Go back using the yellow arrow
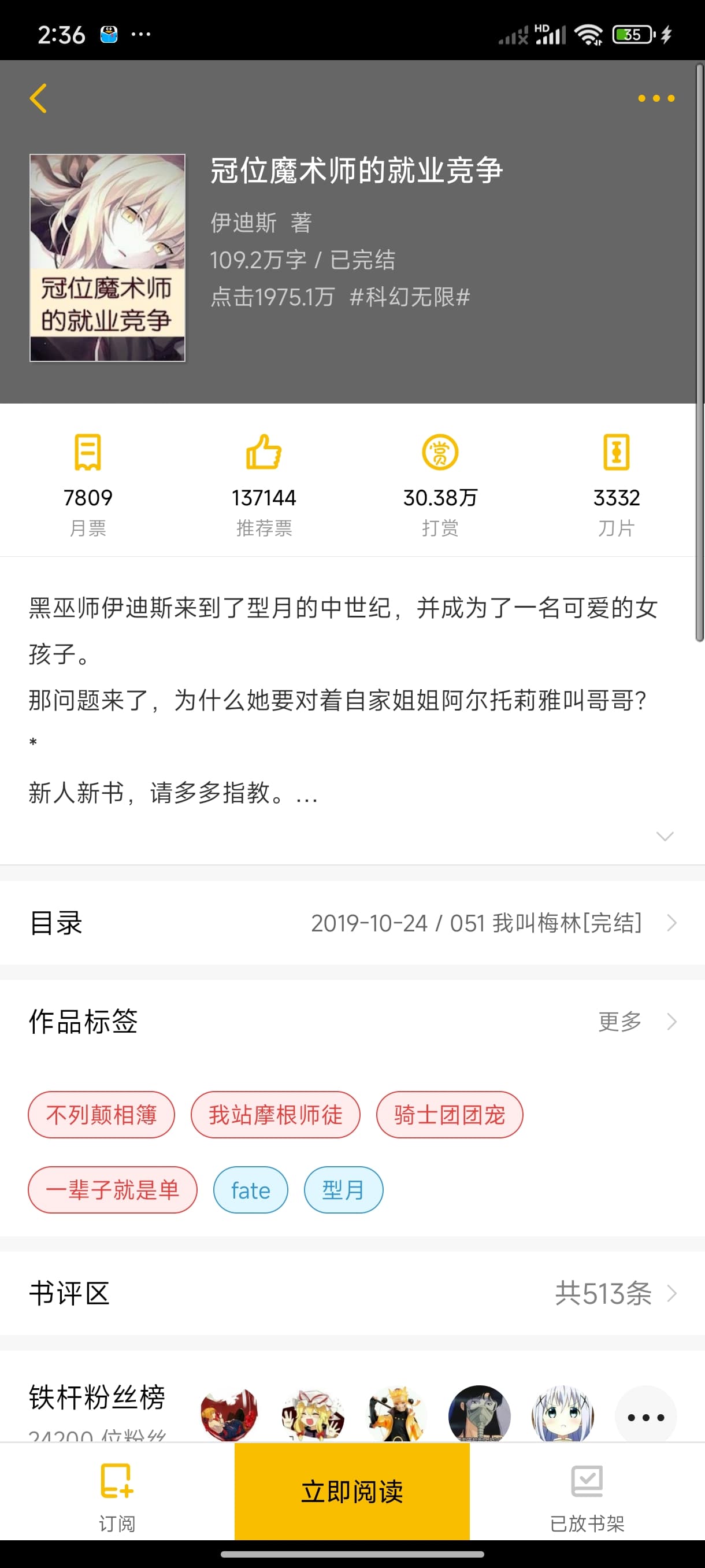705x1568 pixels. [38, 98]
